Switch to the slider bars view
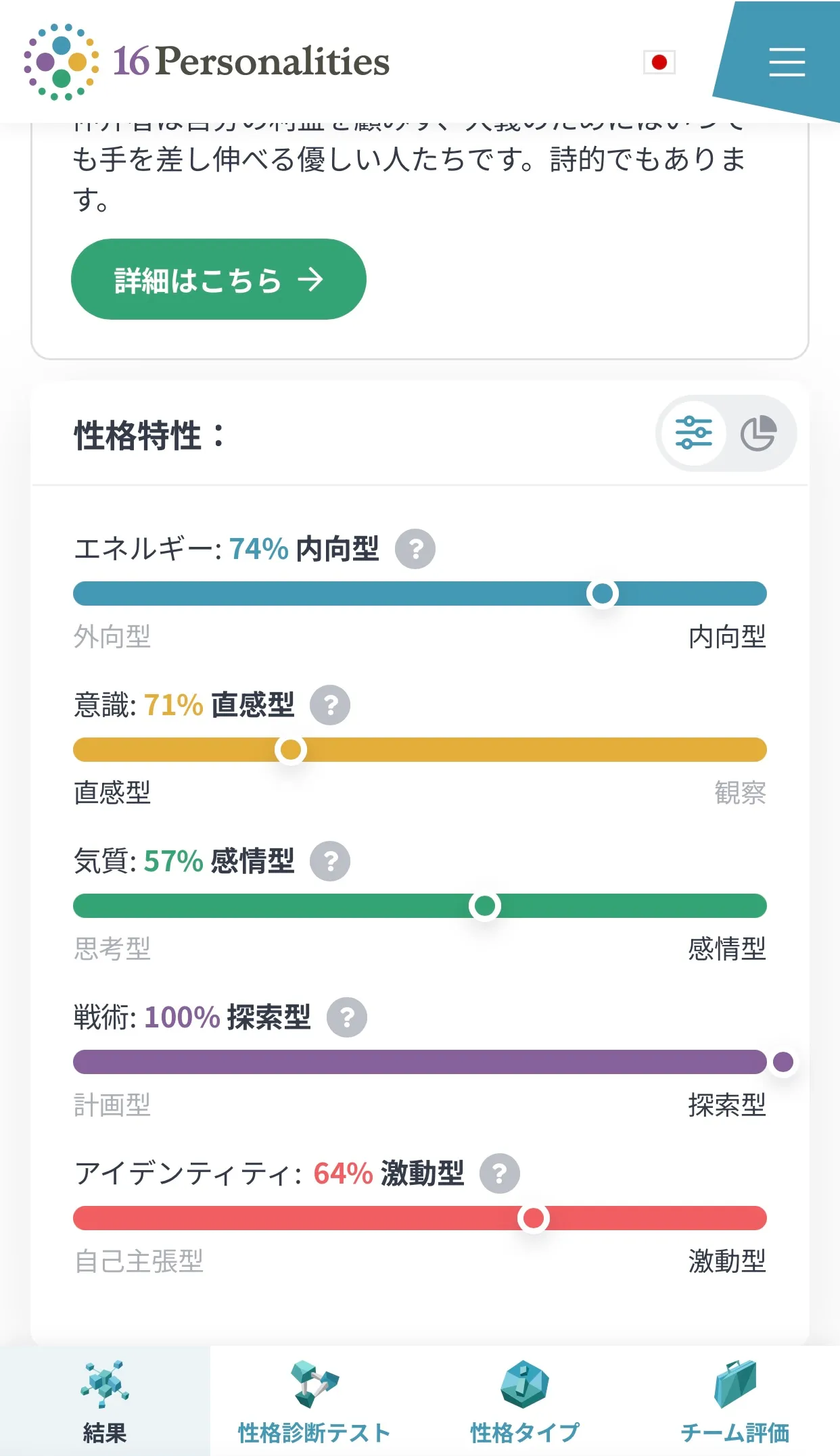The height and width of the screenshot is (1456, 840). pos(694,433)
